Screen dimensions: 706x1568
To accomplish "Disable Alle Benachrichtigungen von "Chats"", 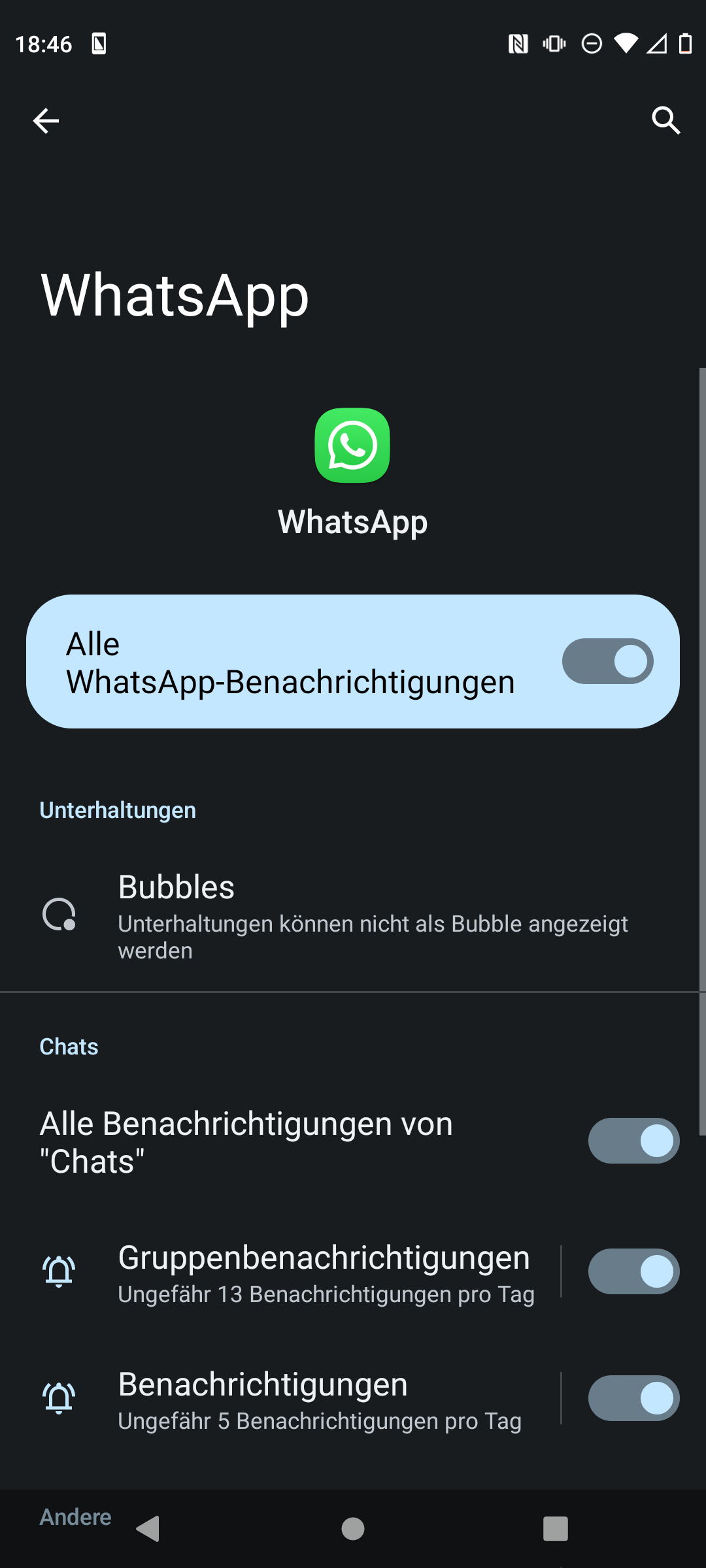I will click(633, 1141).
